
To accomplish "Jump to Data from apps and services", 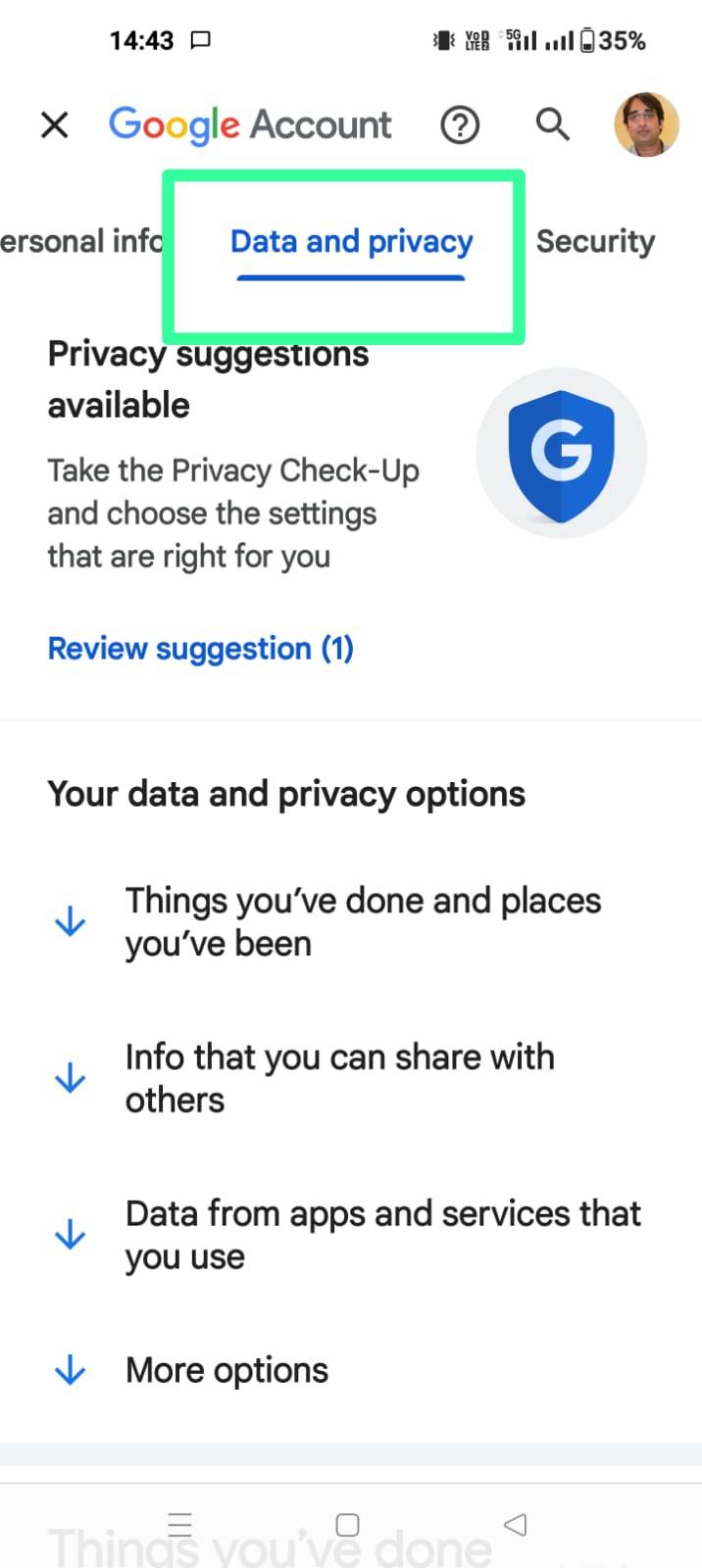I will [x=381, y=1235].
